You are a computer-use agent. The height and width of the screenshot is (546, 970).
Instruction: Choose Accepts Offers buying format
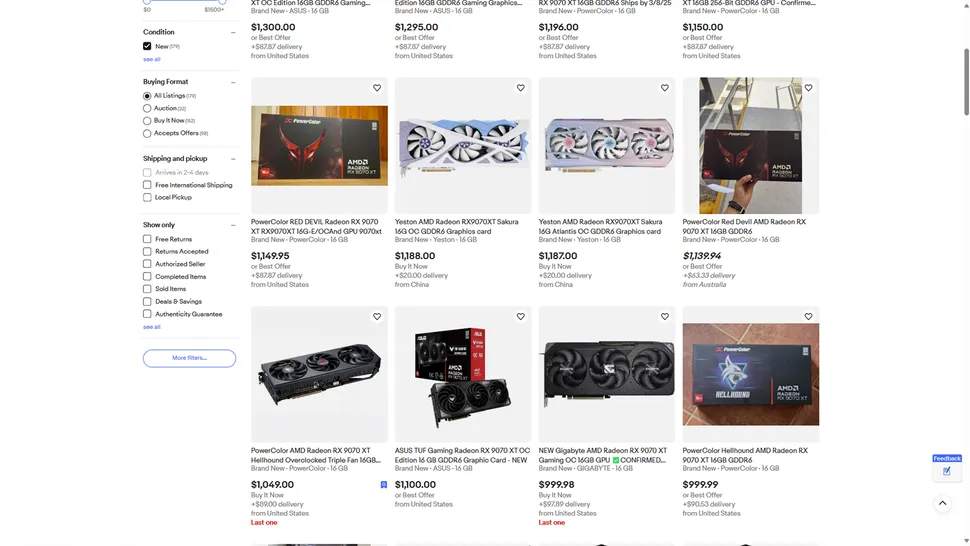[x=147, y=133]
